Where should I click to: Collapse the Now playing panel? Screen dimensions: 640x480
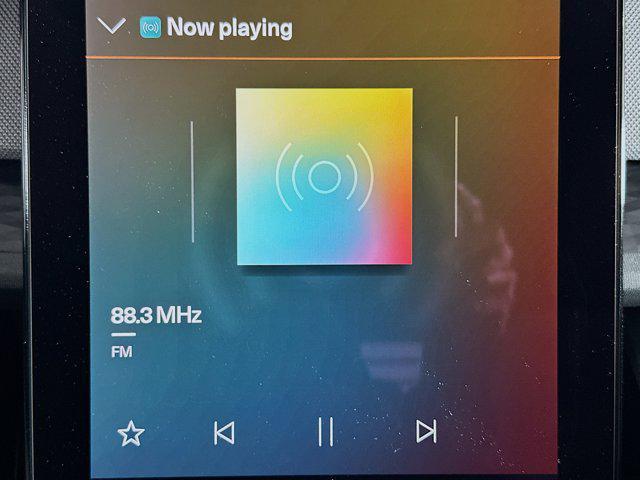(x=112, y=26)
